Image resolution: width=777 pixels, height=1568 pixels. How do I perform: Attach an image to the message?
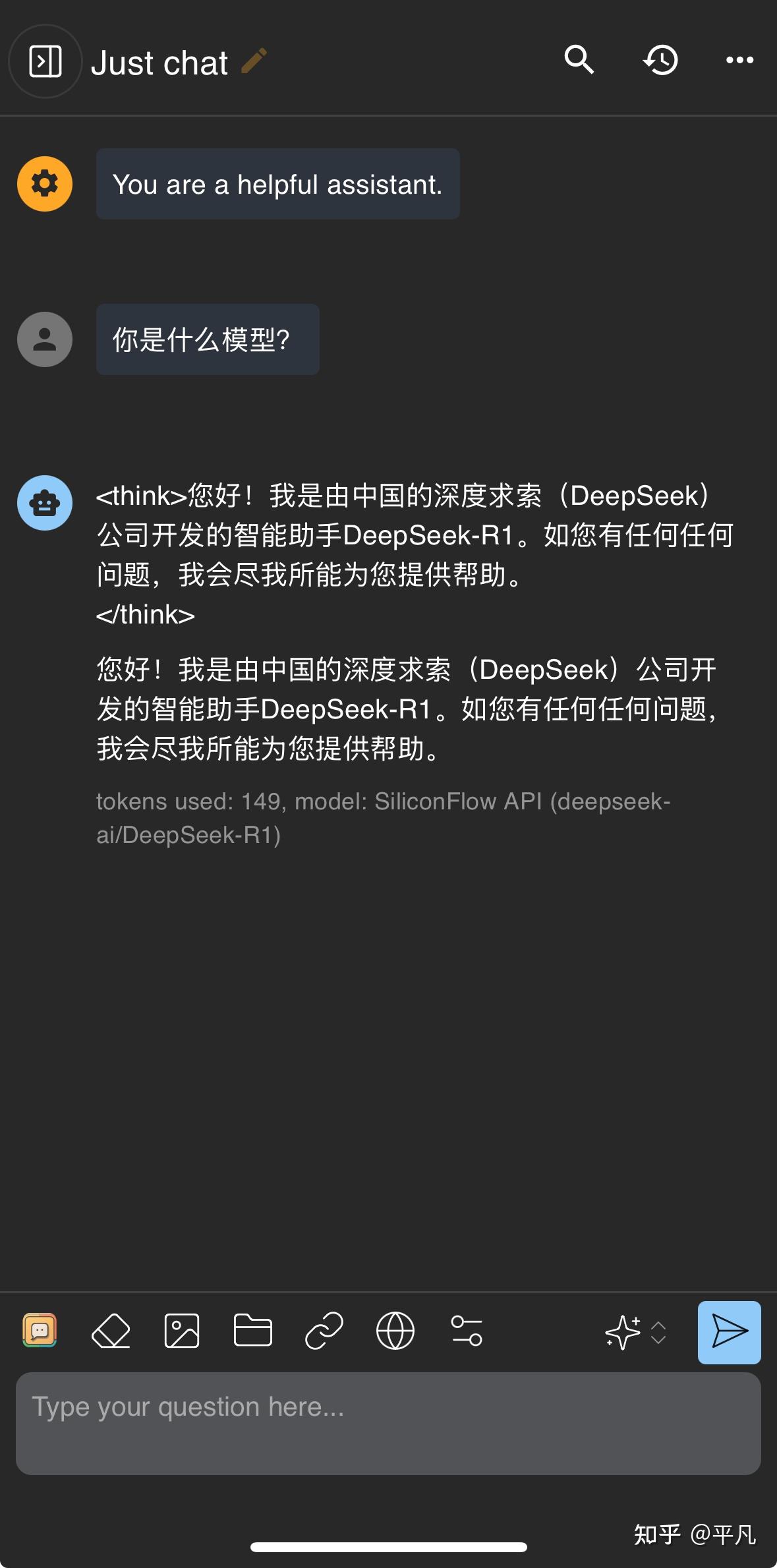click(182, 1331)
